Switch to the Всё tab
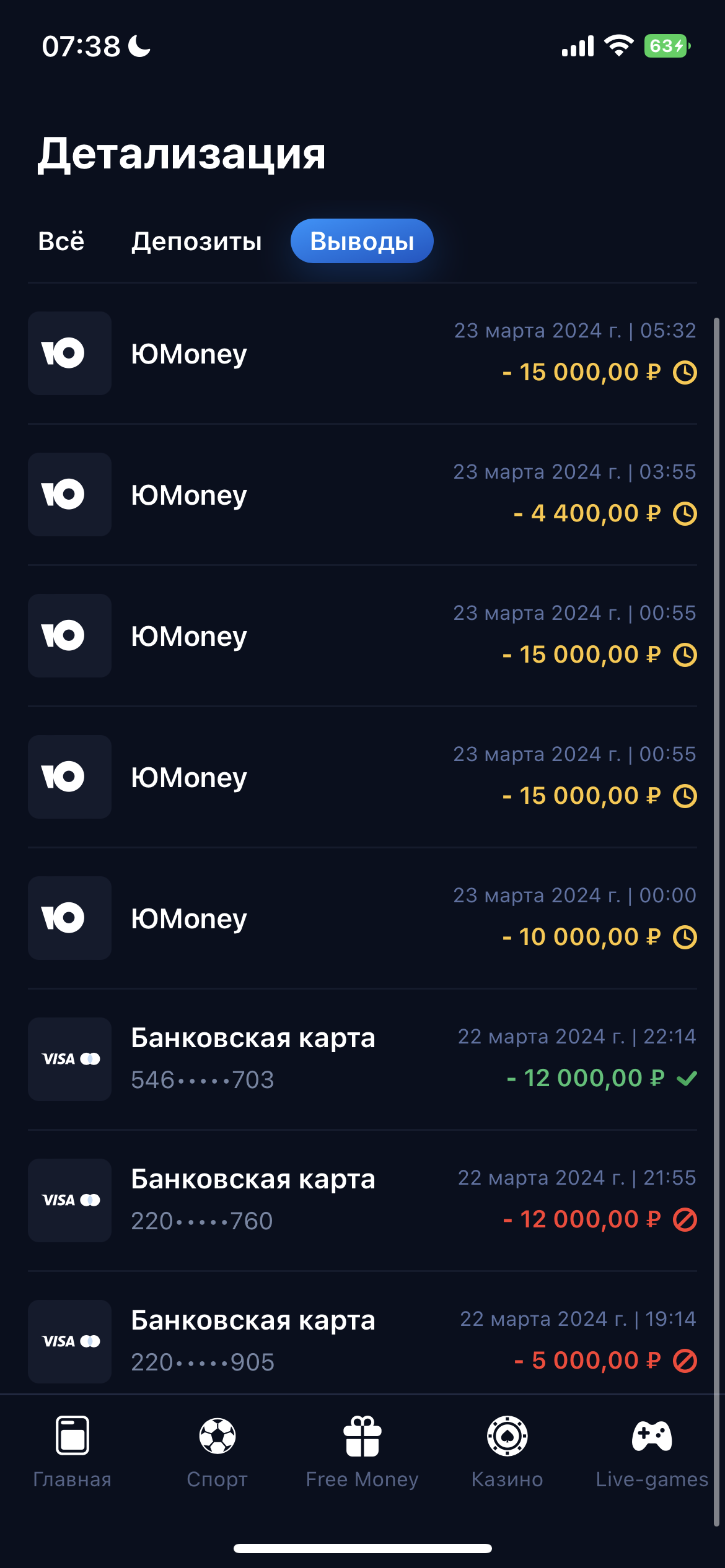 pos(61,241)
